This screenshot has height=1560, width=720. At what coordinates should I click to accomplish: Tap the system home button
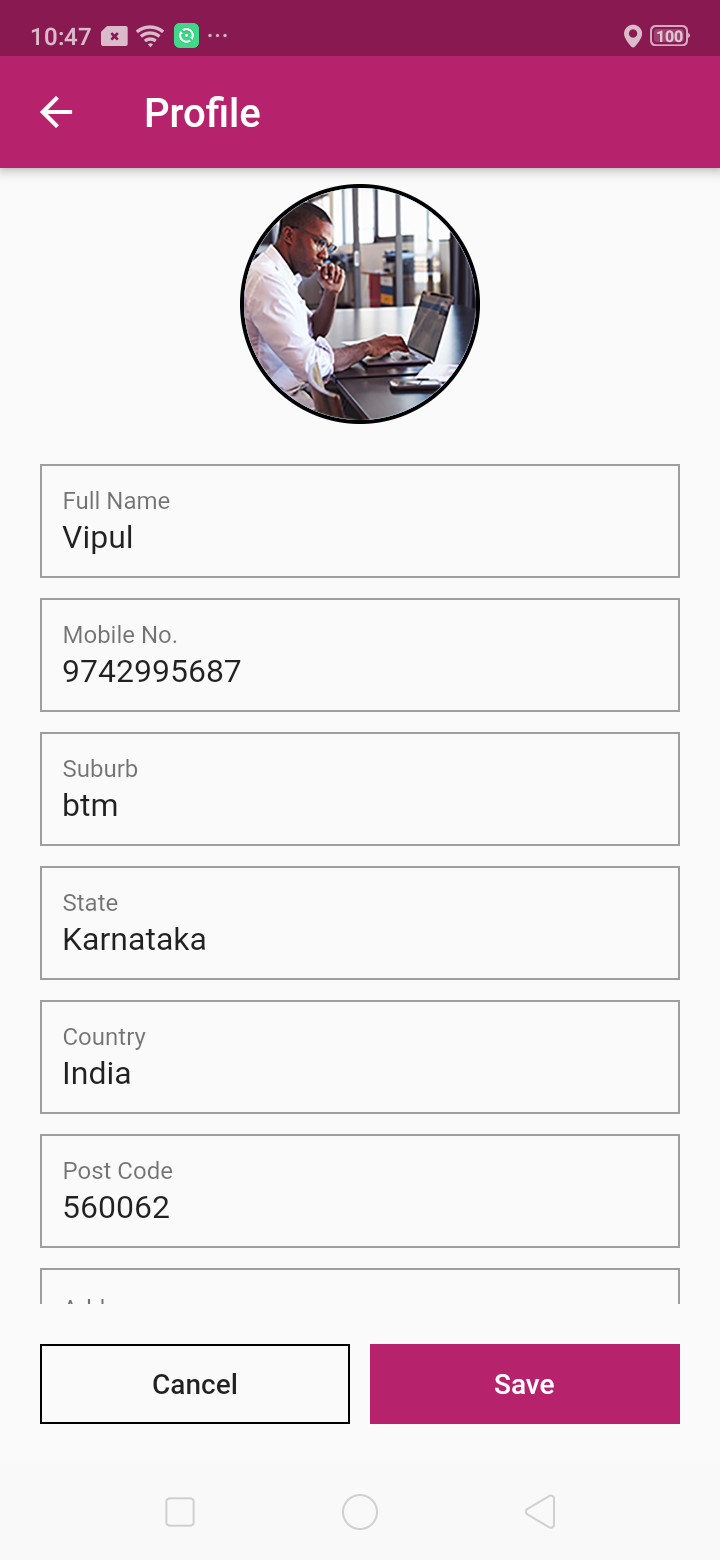coord(360,1512)
